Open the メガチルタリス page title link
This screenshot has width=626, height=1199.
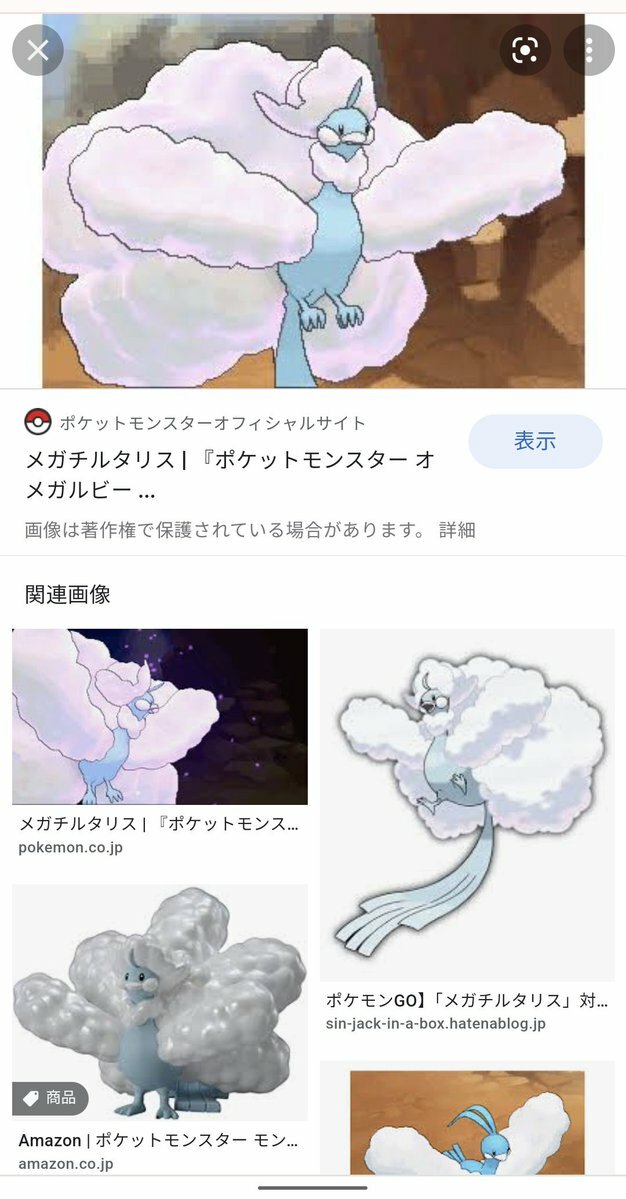(x=230, y=475)
